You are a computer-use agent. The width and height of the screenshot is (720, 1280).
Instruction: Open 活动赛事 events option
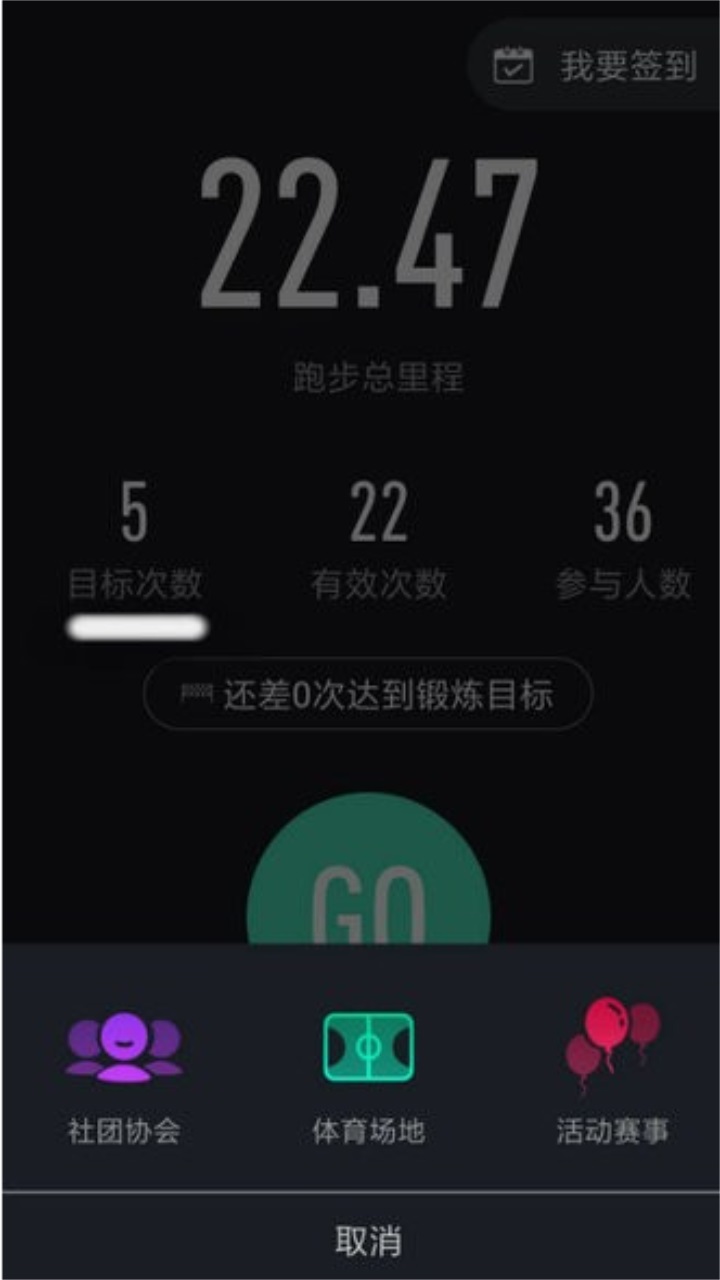pos(612,1077)
